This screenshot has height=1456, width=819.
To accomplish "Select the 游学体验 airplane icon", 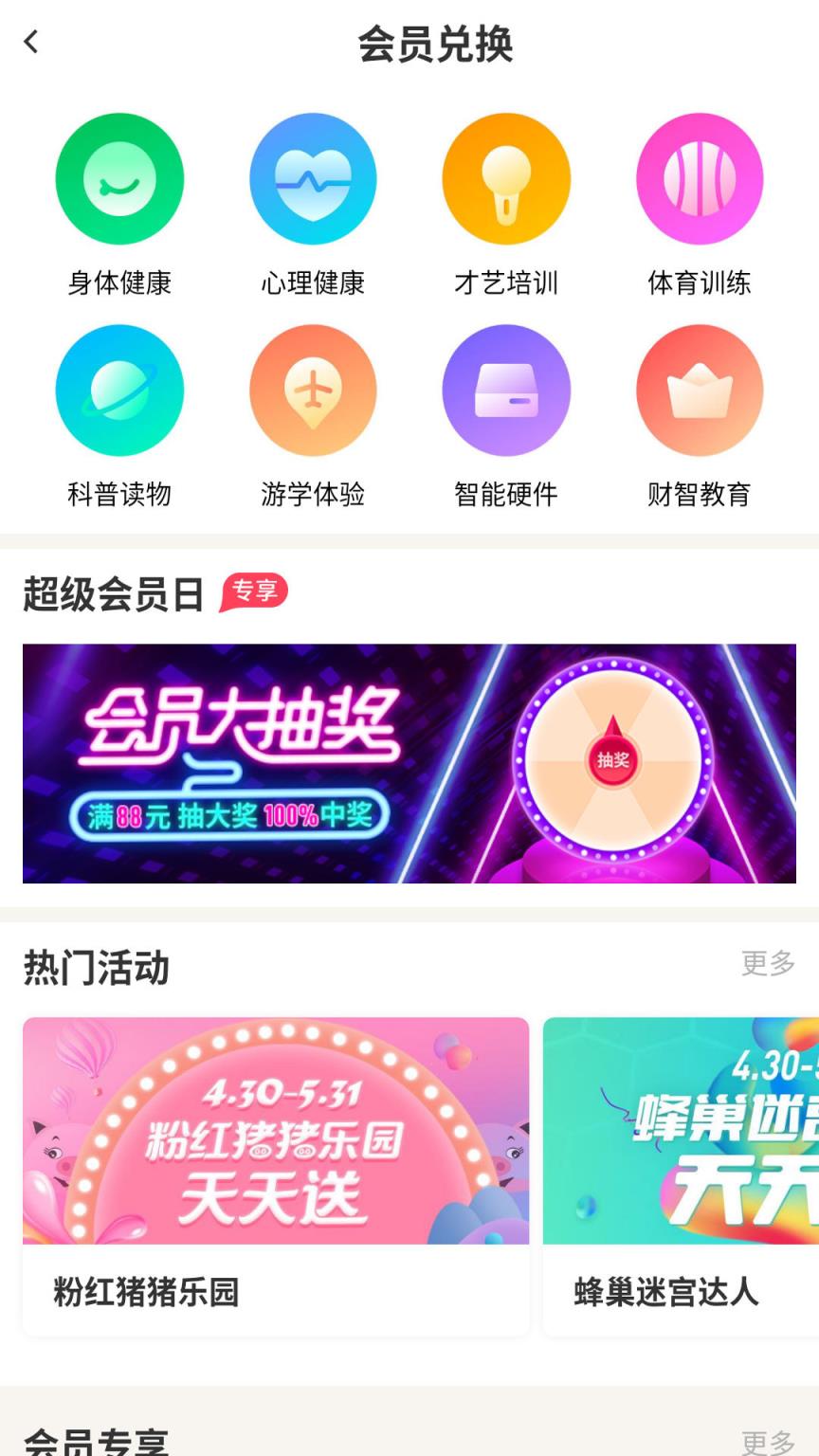I will pyautogui.click(x=313, y=390).
